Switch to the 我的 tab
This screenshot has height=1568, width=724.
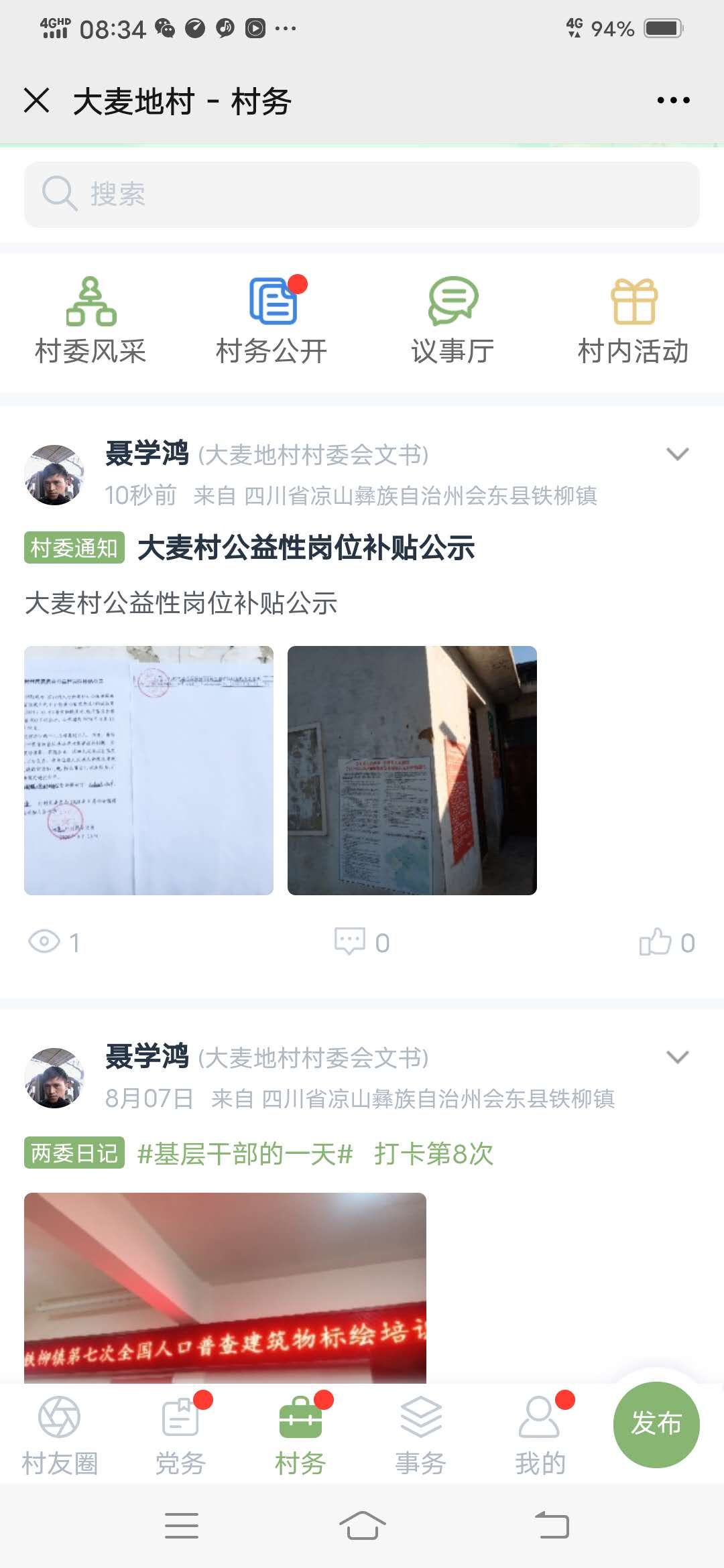540,1435
